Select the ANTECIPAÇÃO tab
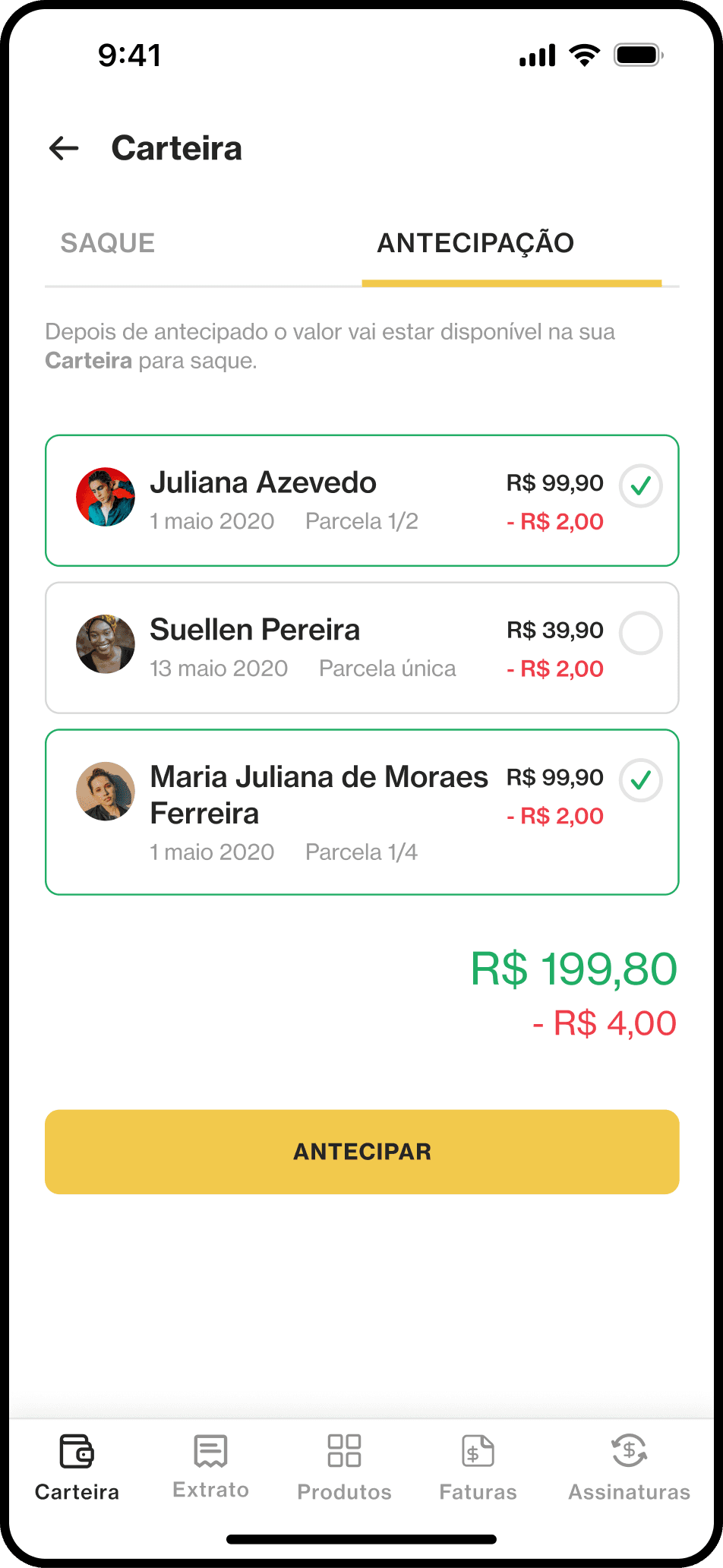This screenshot has height=1568, width=723. tap(475, 243)
